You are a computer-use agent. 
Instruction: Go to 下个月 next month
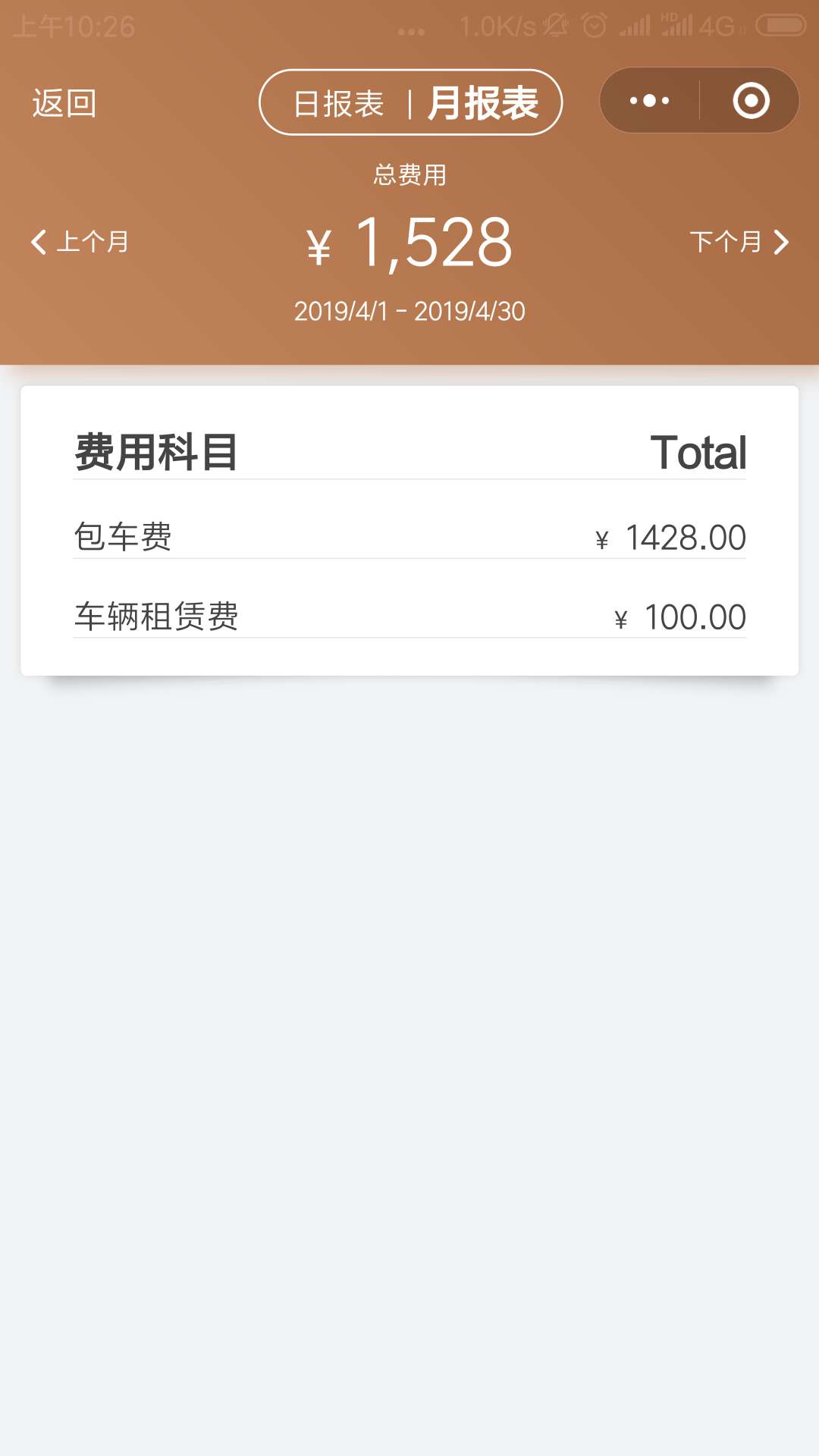point(740,242)
